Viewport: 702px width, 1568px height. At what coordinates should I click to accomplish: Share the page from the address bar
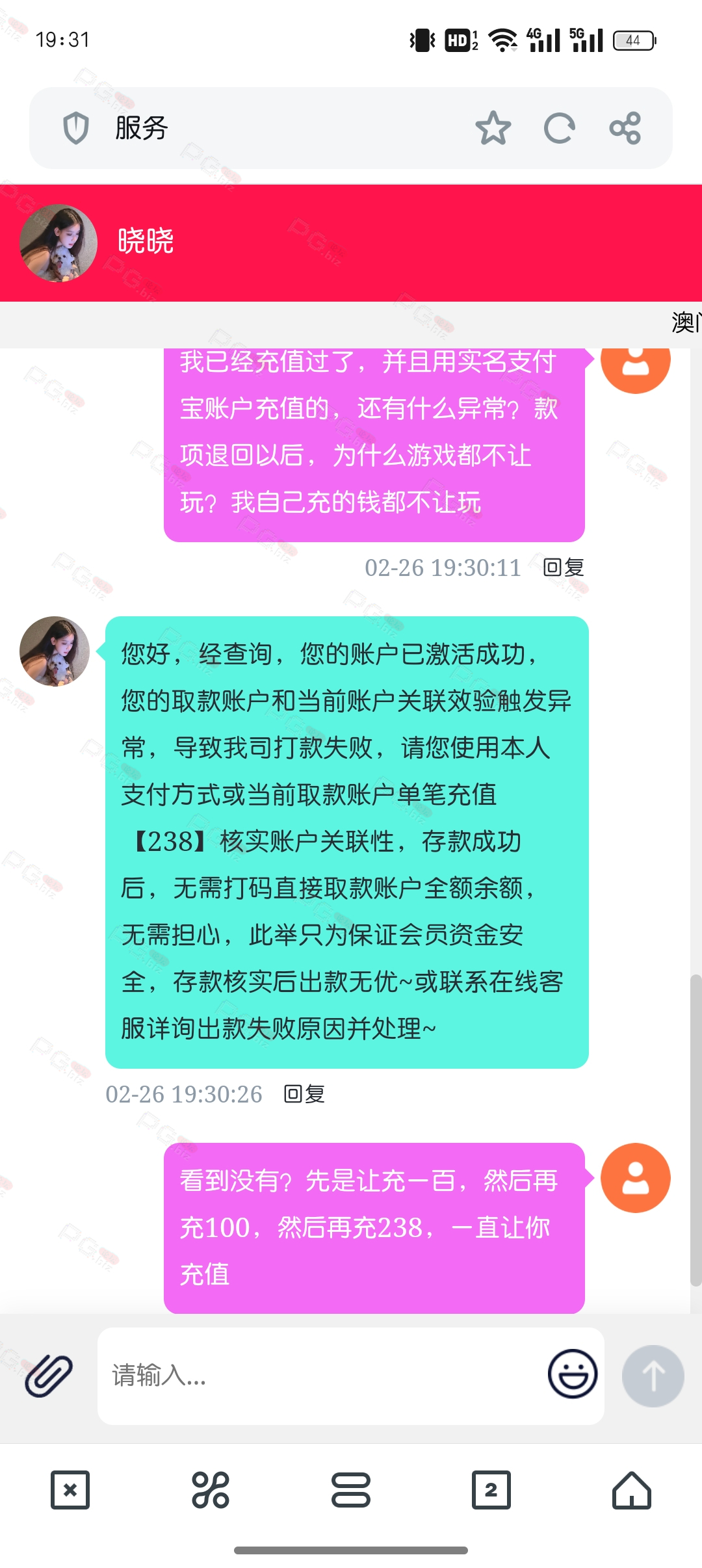(625, 127)
